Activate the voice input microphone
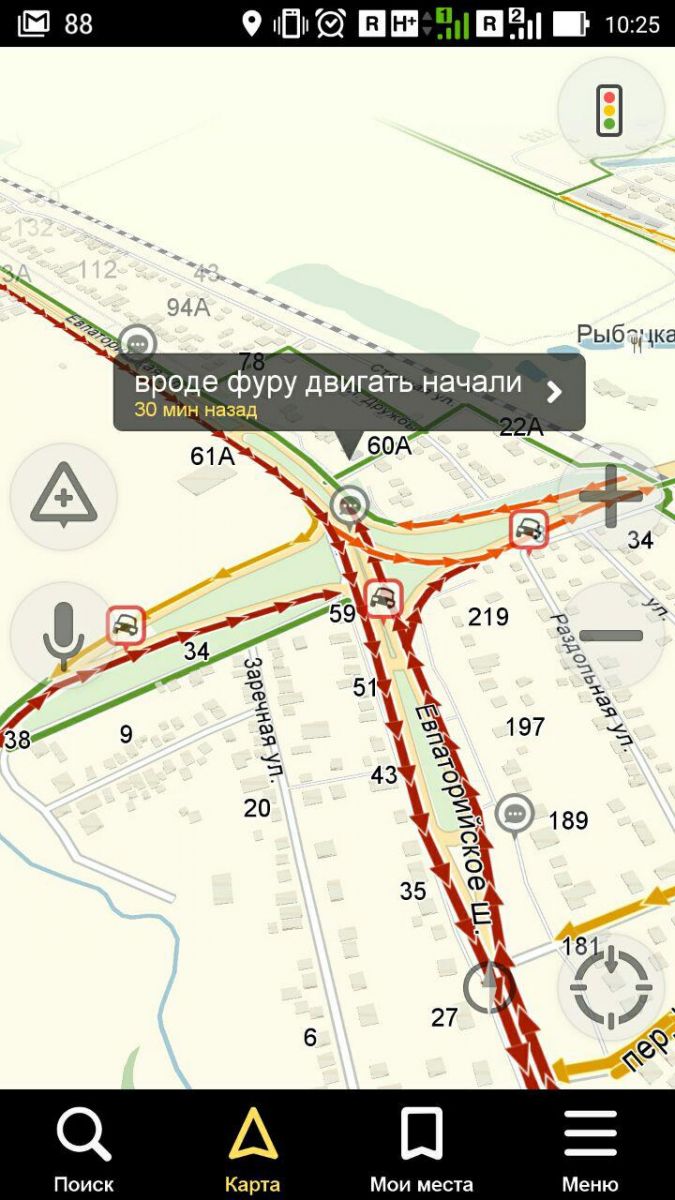675x1200 pixels. pyautogui.click(x=63, y=635)
